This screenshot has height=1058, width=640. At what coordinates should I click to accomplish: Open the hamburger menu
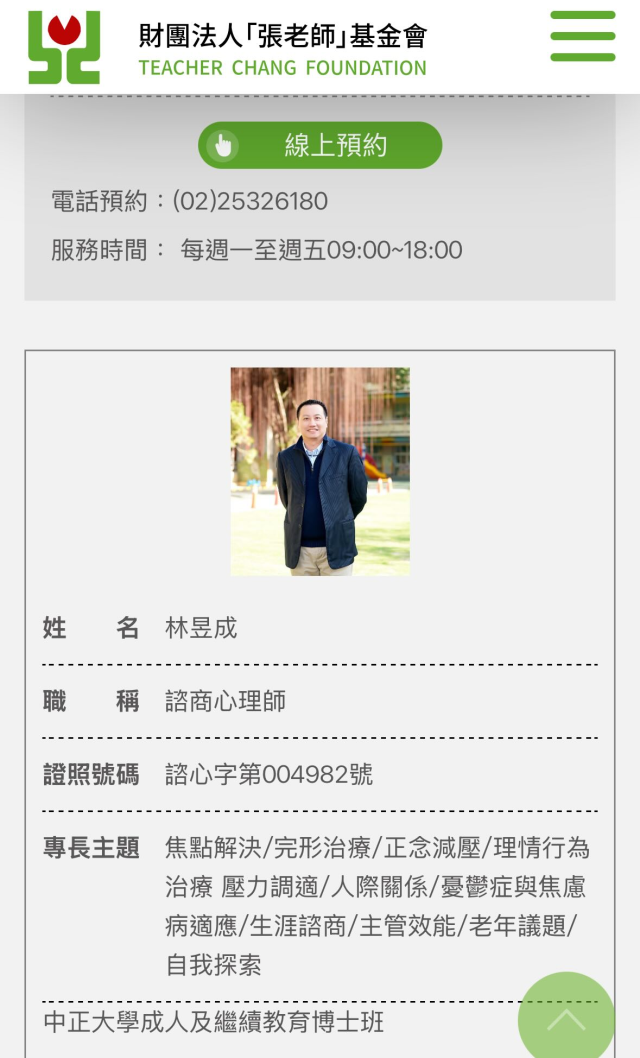(583, 37)
